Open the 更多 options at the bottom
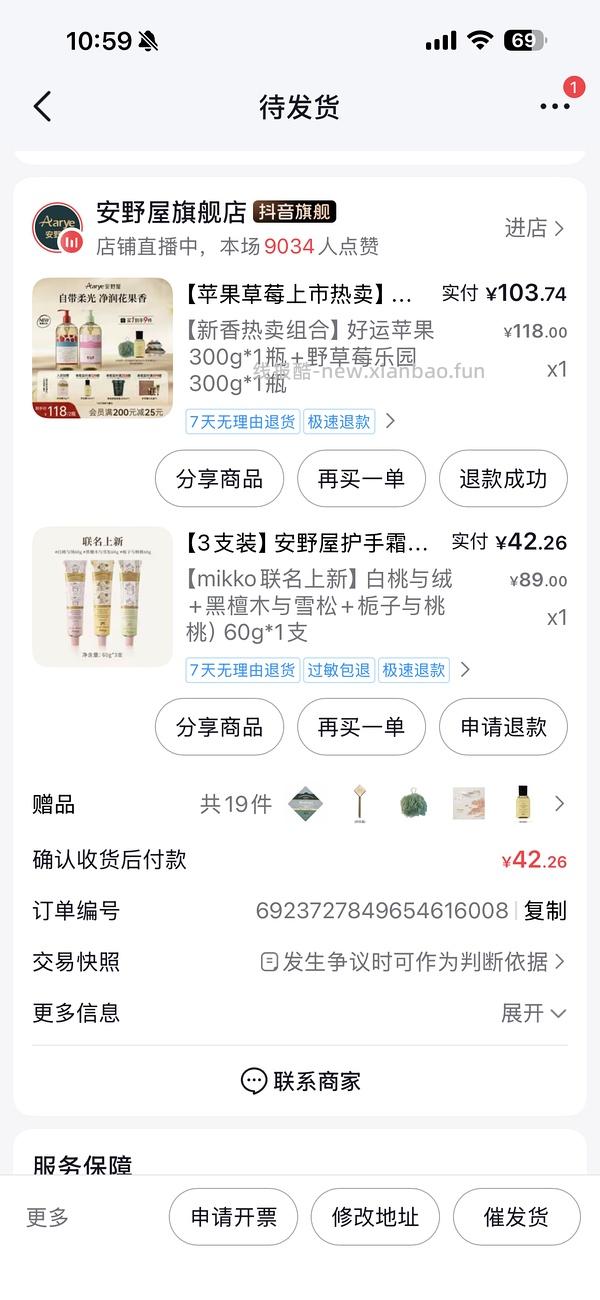The image size is (600, 1300). [x=48, y=1217]
